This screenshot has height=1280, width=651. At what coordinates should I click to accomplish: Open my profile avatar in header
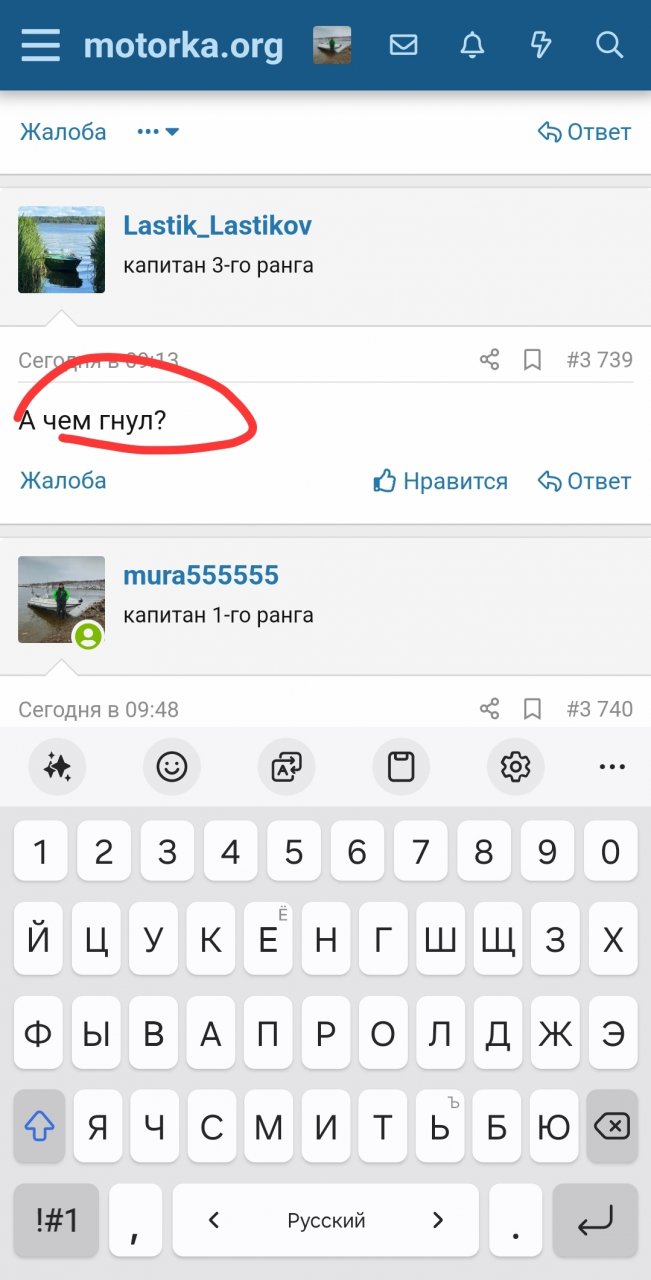point(332,45)
